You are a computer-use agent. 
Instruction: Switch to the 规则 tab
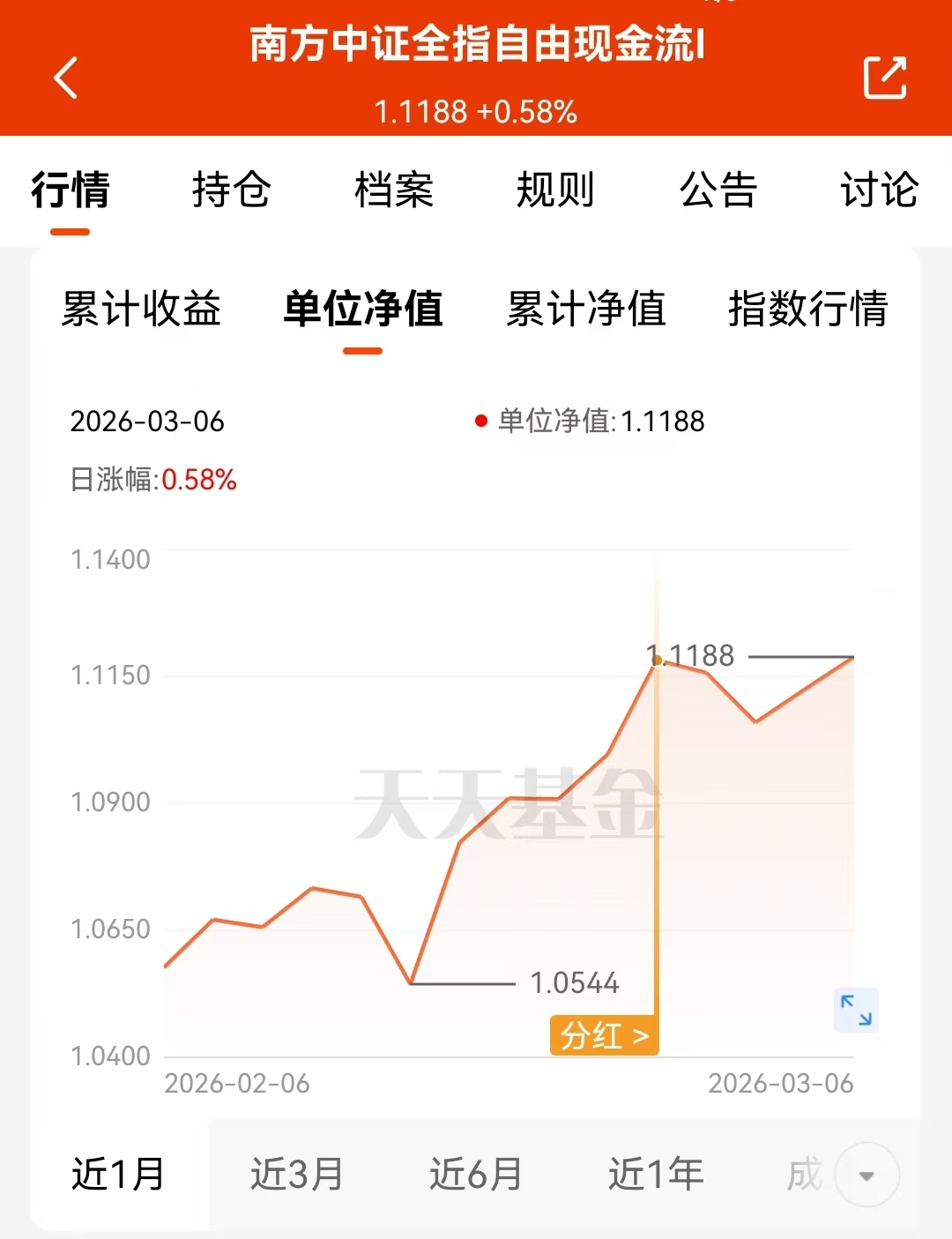tap(556, 190)
